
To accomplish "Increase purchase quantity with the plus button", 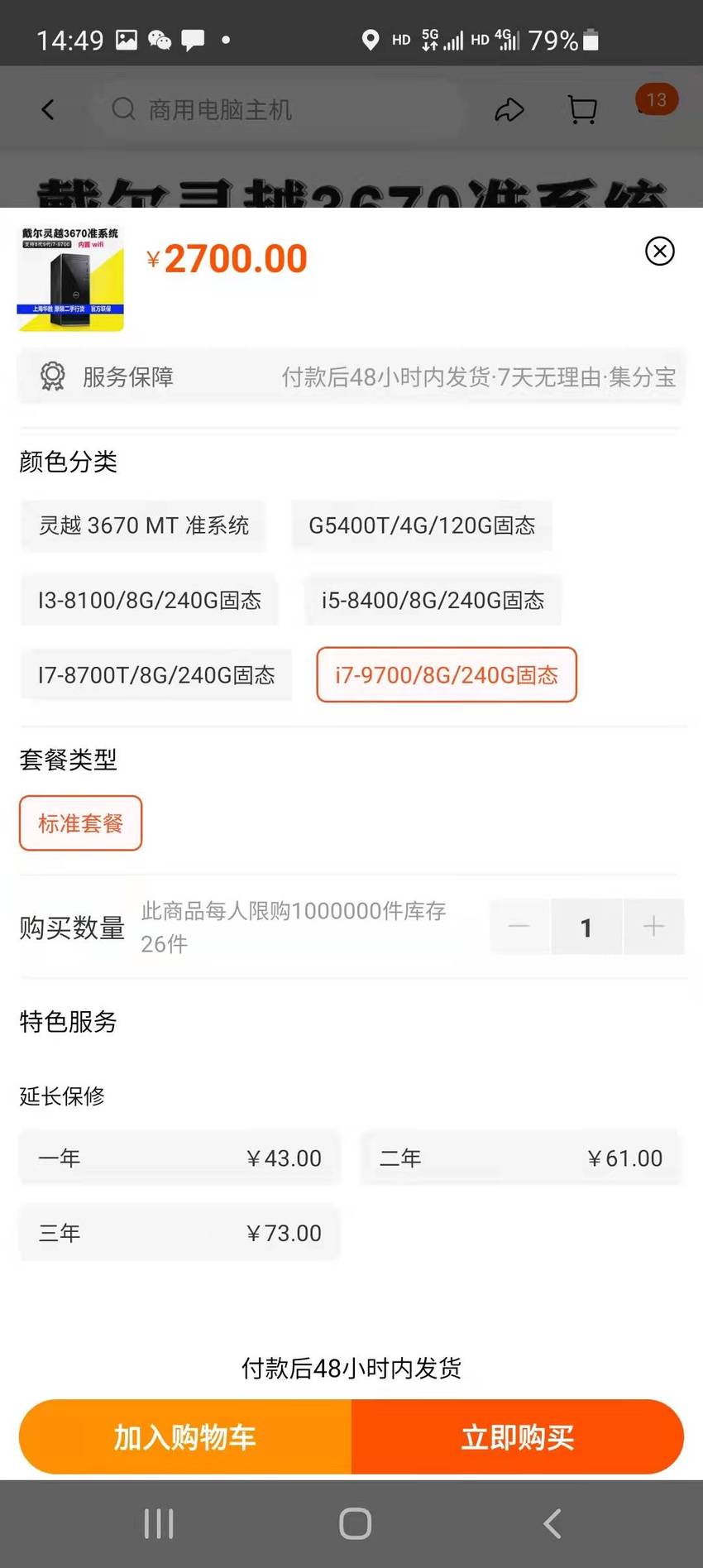I will (x=653, y=927).
